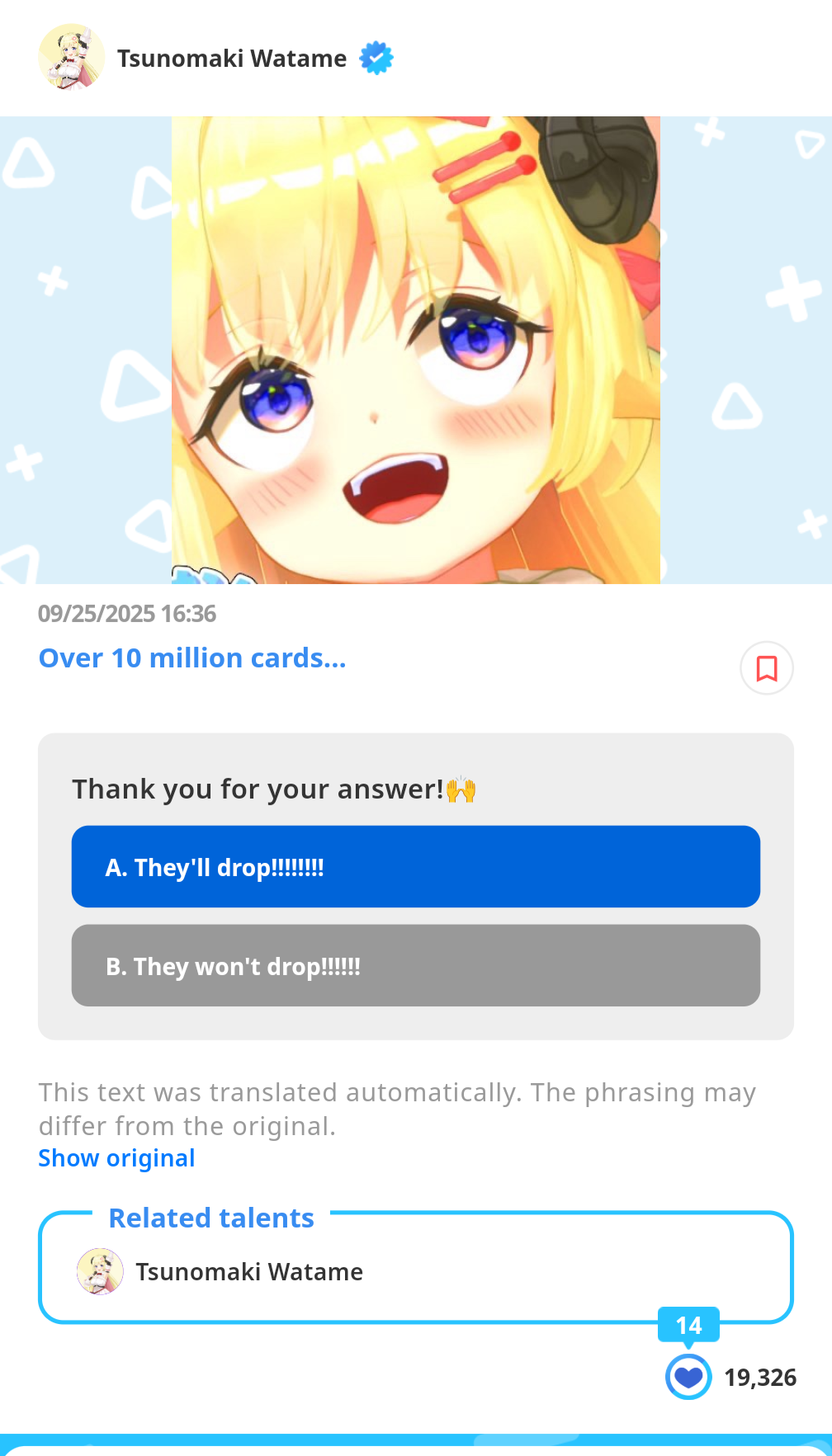Select answer B. They won't drop
832x1456 pixels.
tap(416, 965)
